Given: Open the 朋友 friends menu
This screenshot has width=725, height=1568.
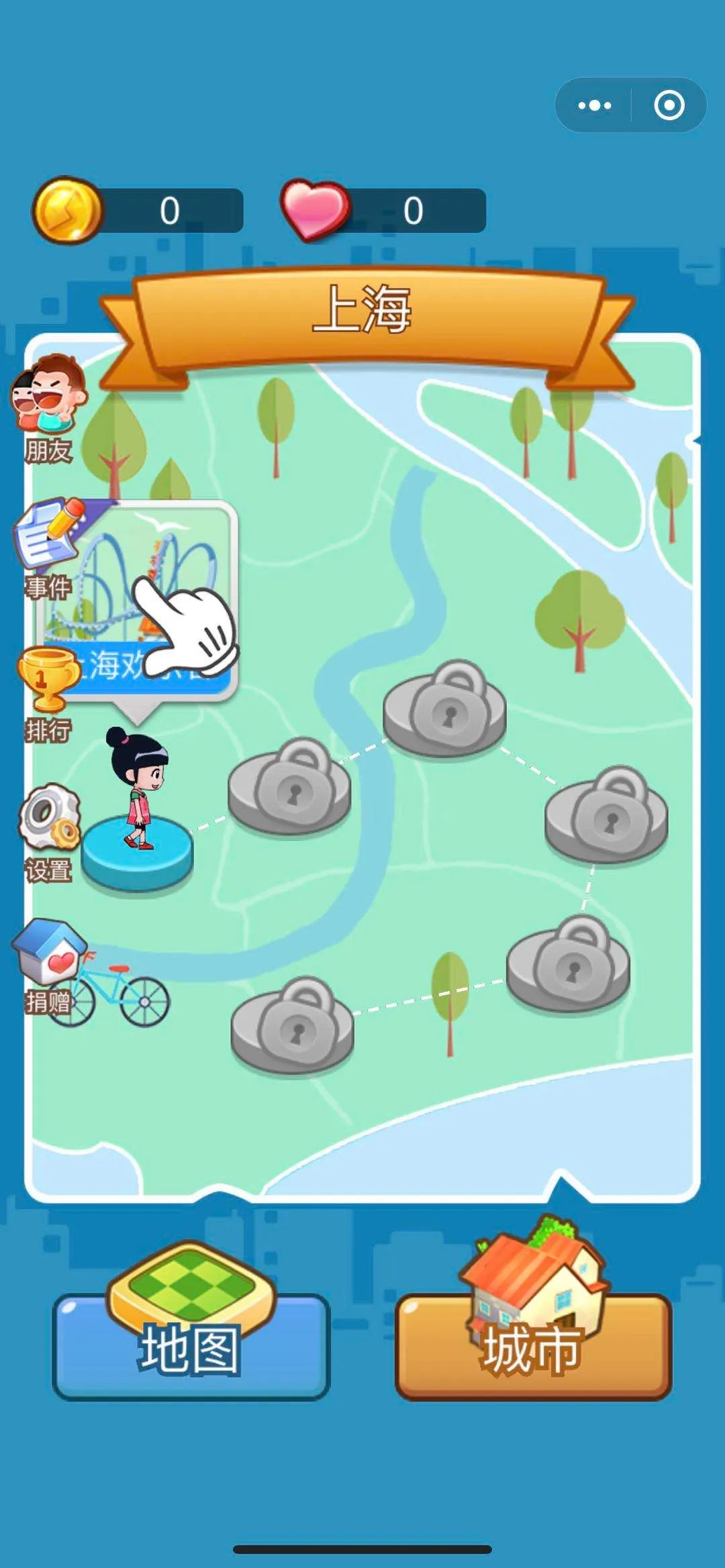Looking at the screenshot, I should [48, 409].
